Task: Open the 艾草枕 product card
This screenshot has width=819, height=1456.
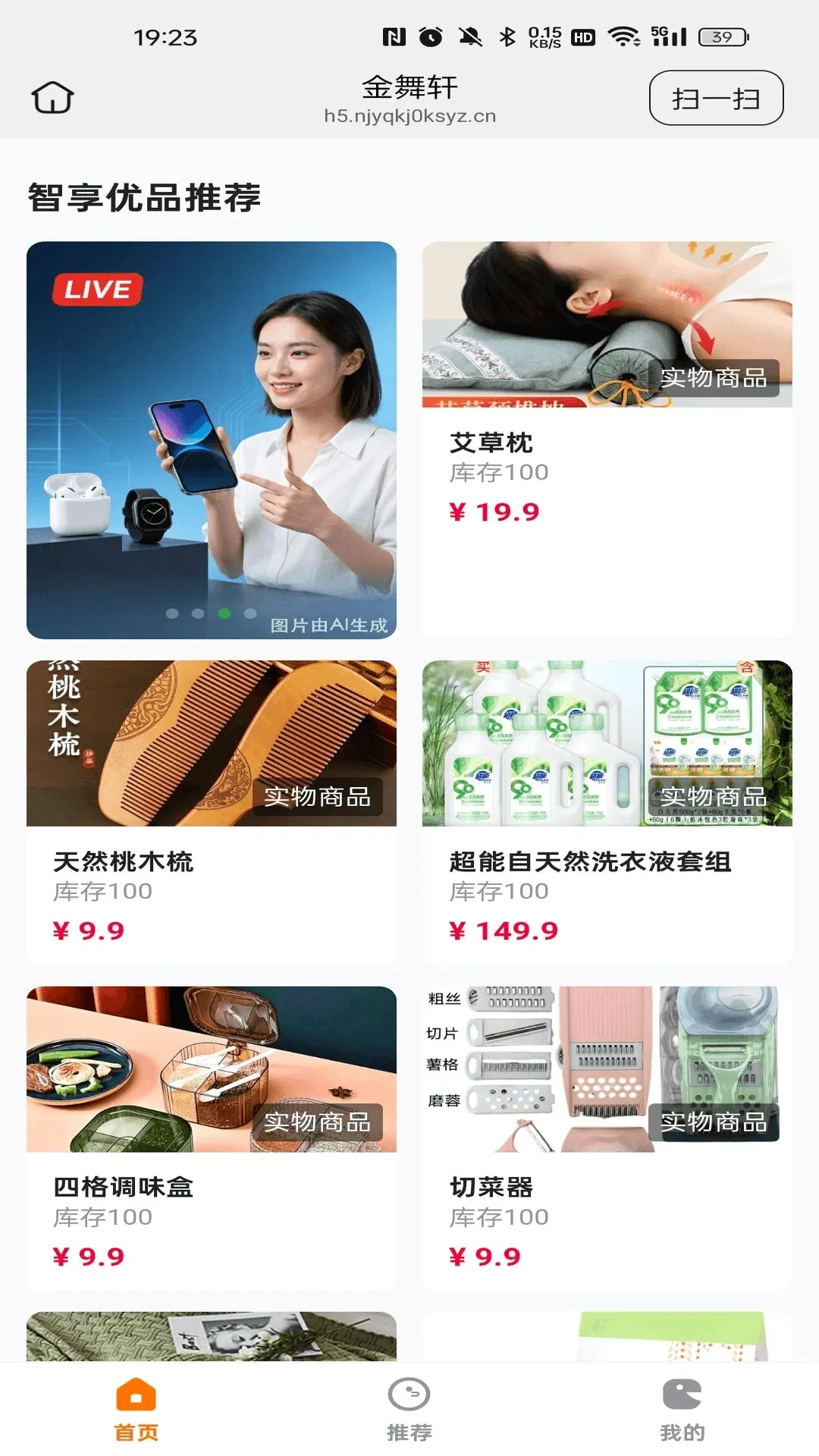Action: 607,440
